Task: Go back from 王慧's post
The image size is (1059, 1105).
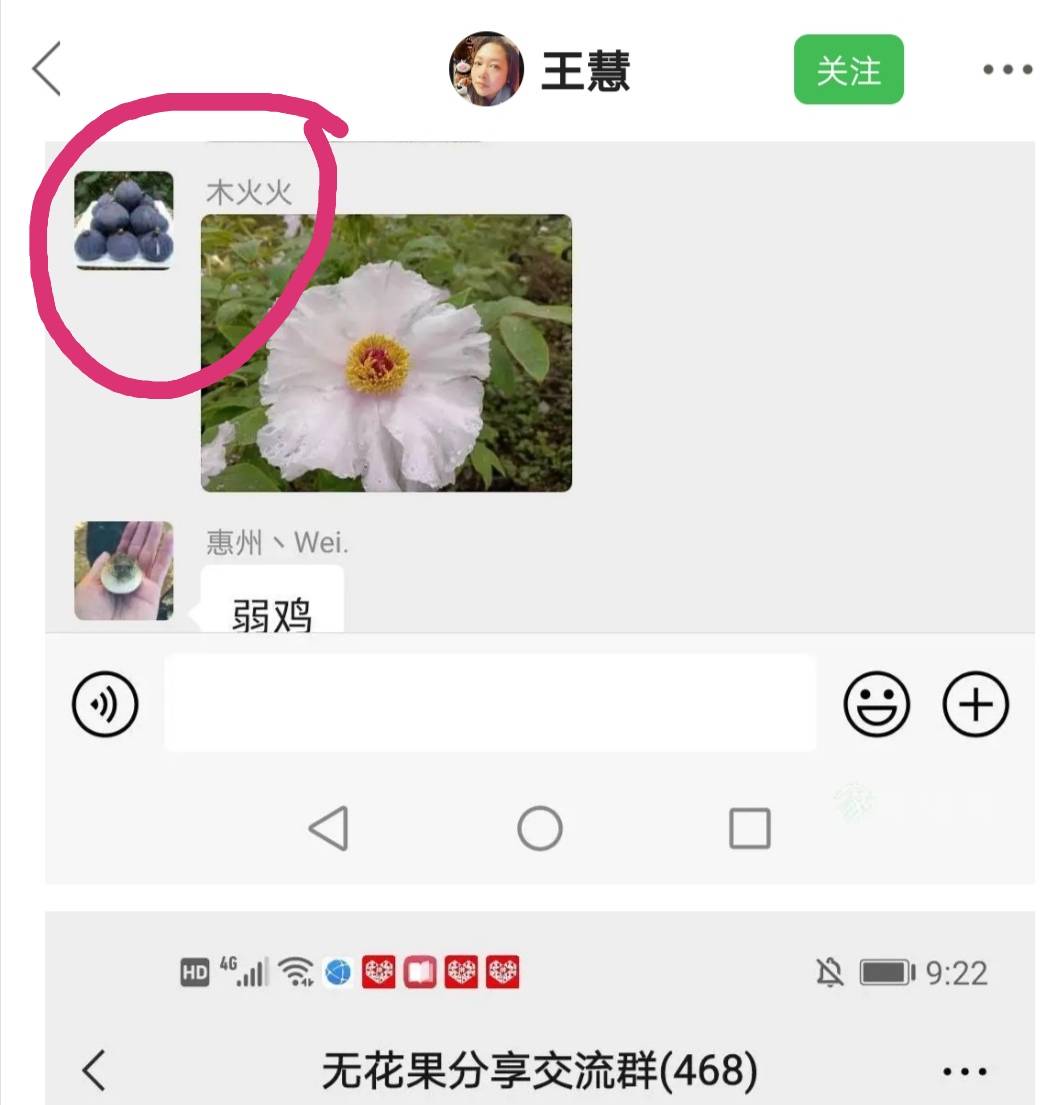Action: click(x=47, y=69)
